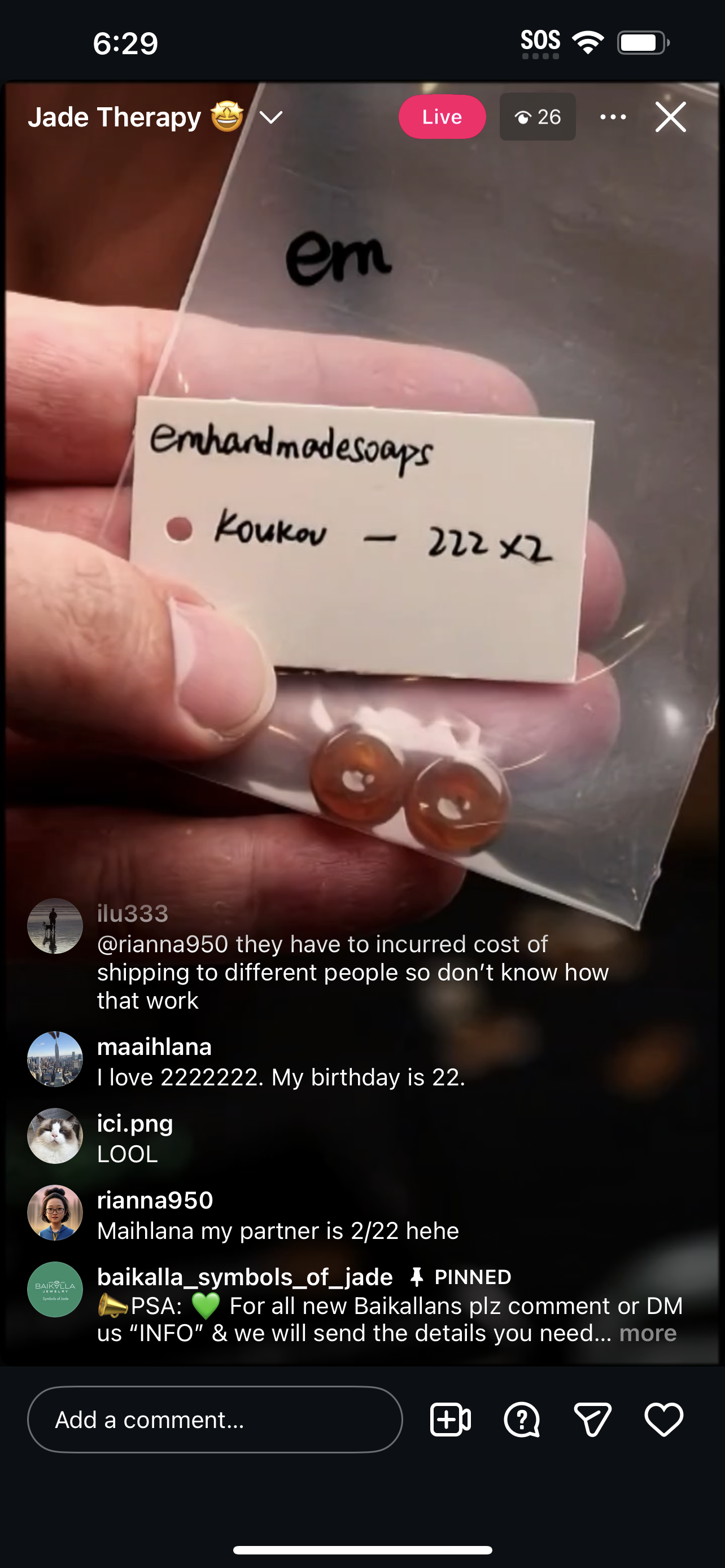
Task: Expand the pinned comment with more
Action: [647, 1333]
